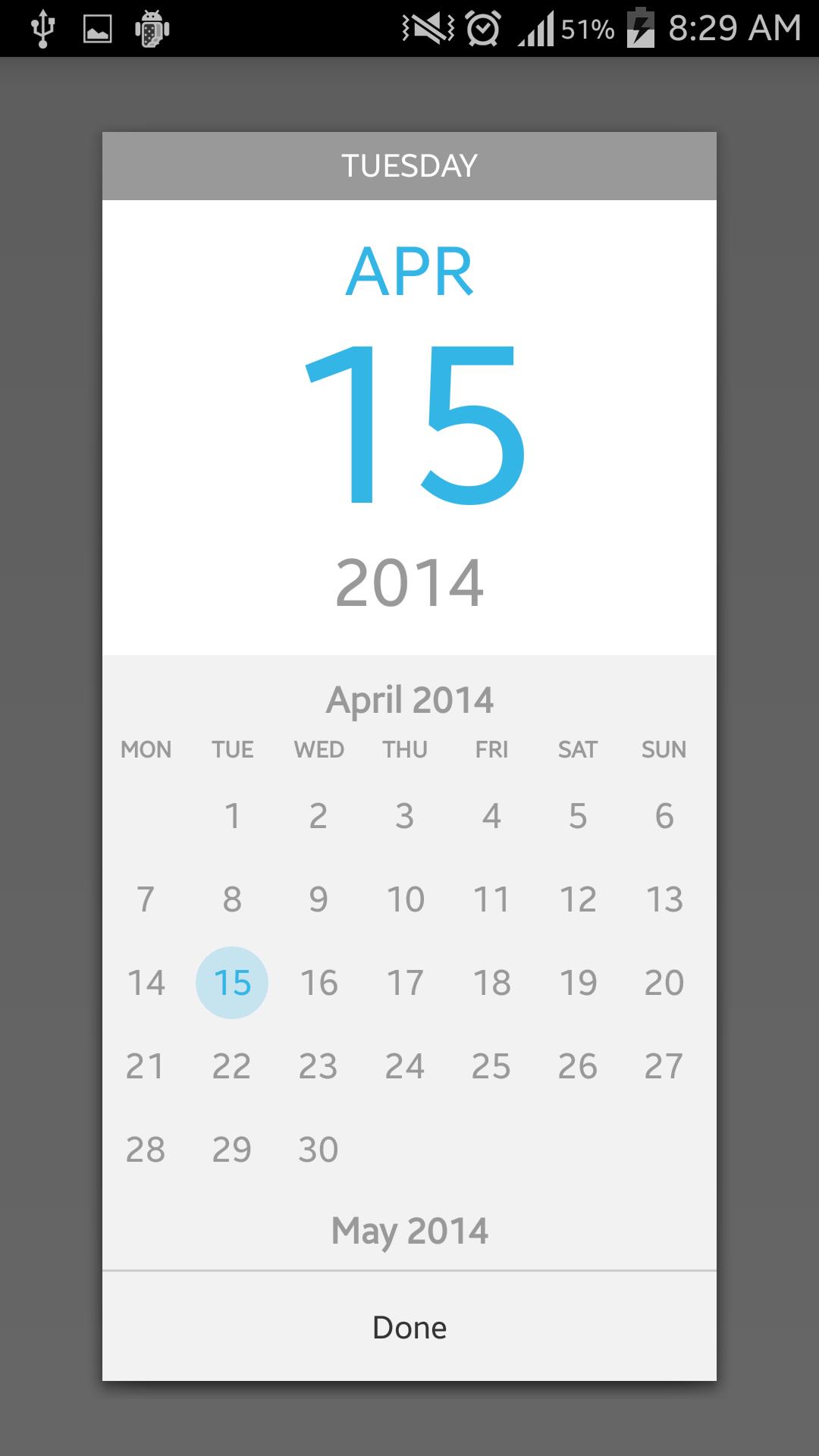Select Saturday April 19

578,983
